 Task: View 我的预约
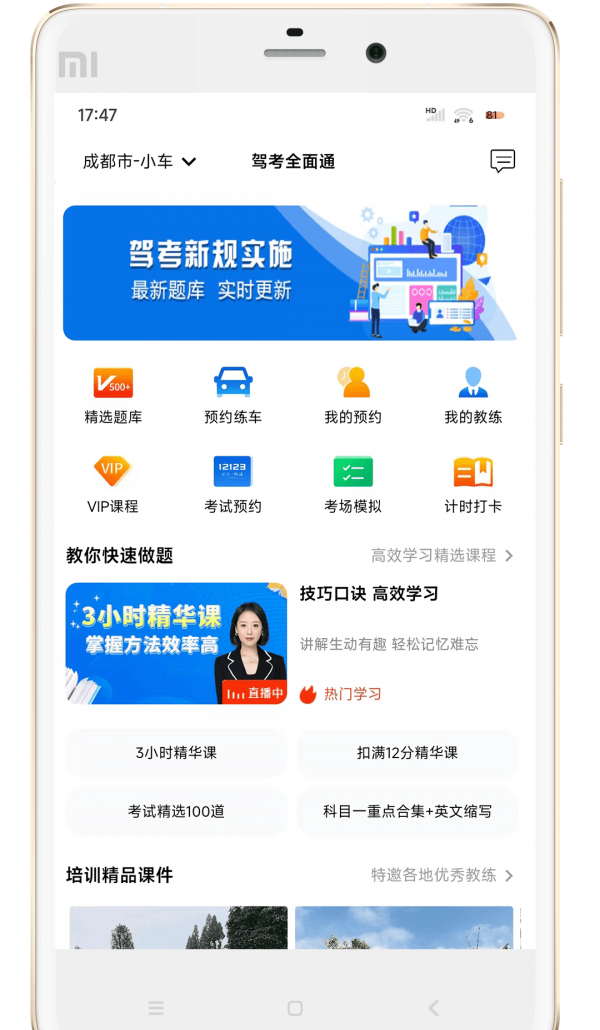click(353, 395)
